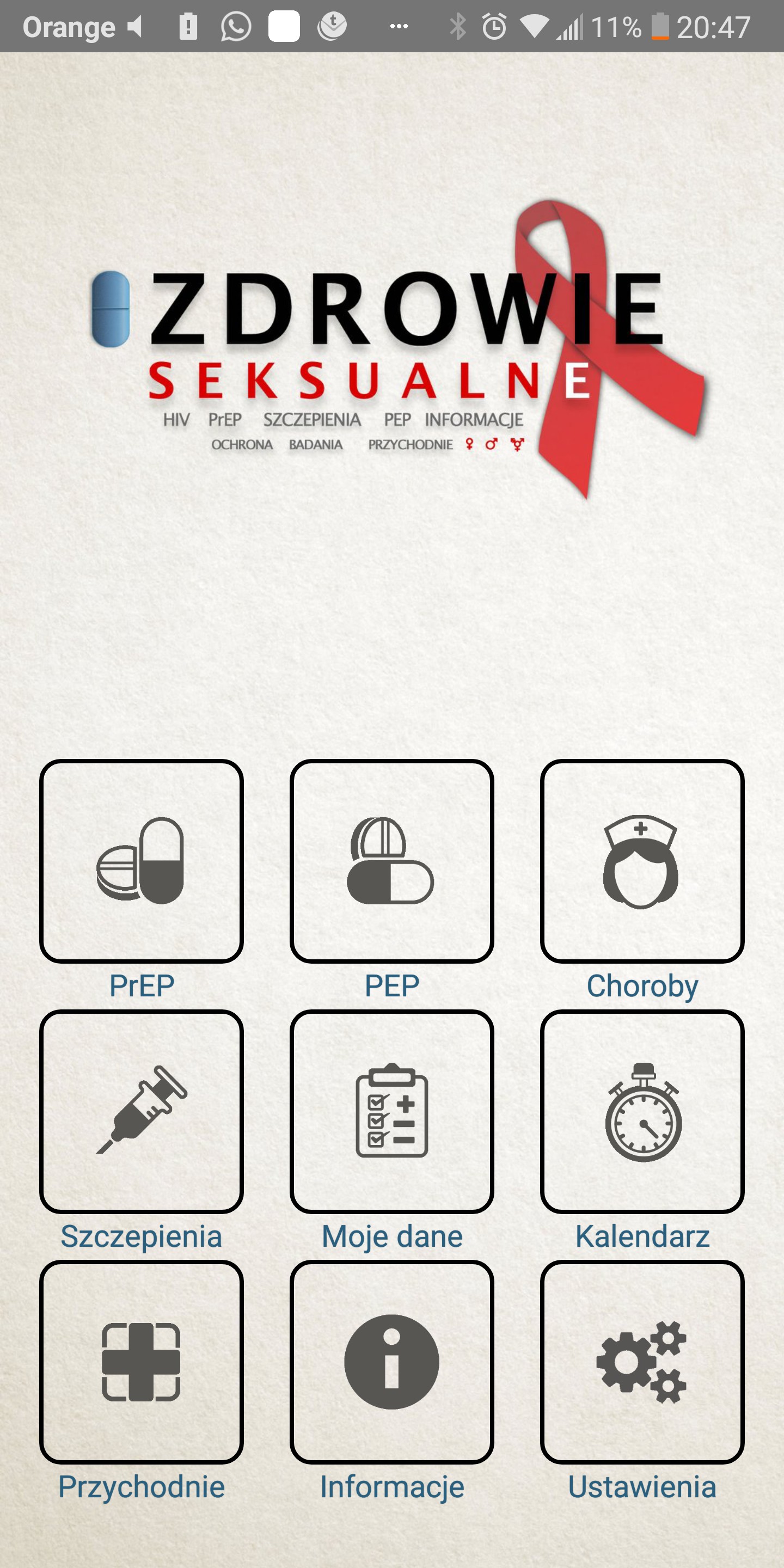The height and width of the screenshot is (1568, 784).
Task: Open the Informacje info tile
Action: tap(391, 1361)
